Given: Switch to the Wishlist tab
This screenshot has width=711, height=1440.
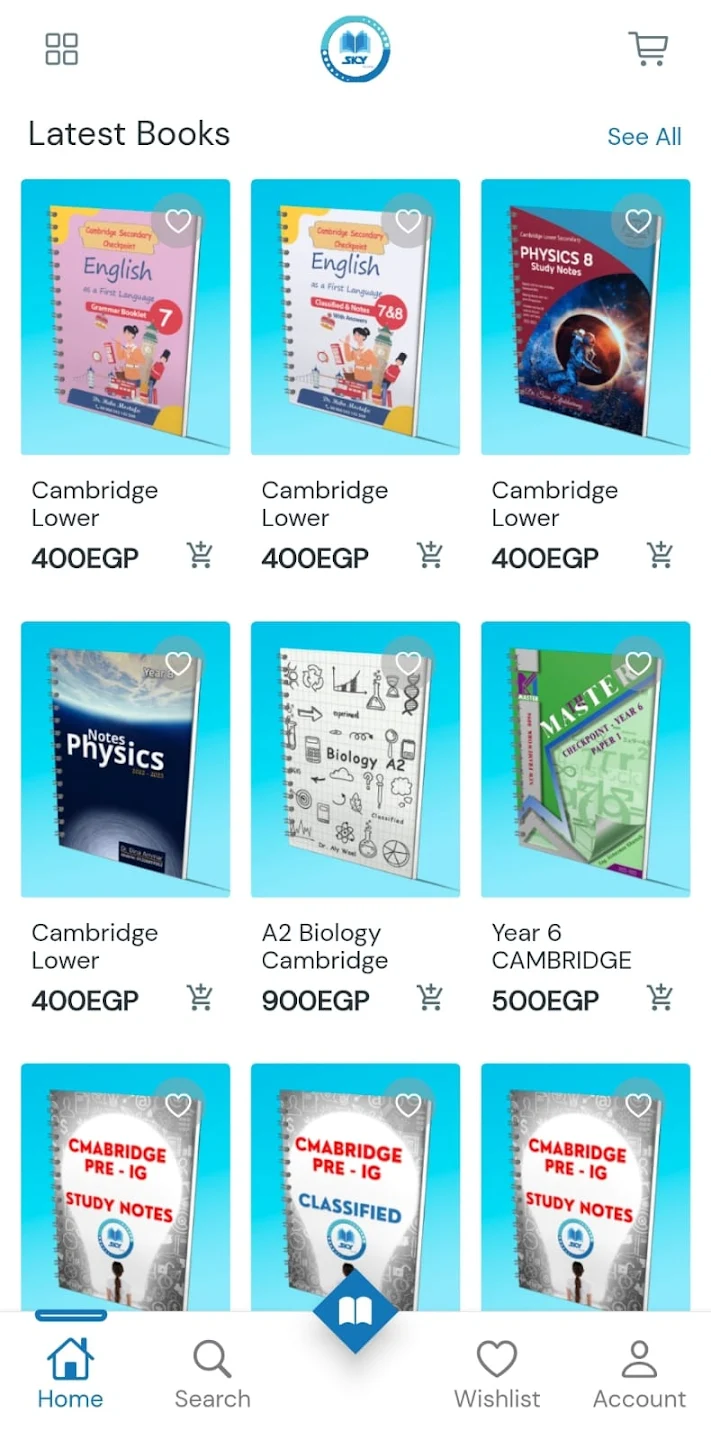Looking at the screenshot, I should tap(497, 1375).
